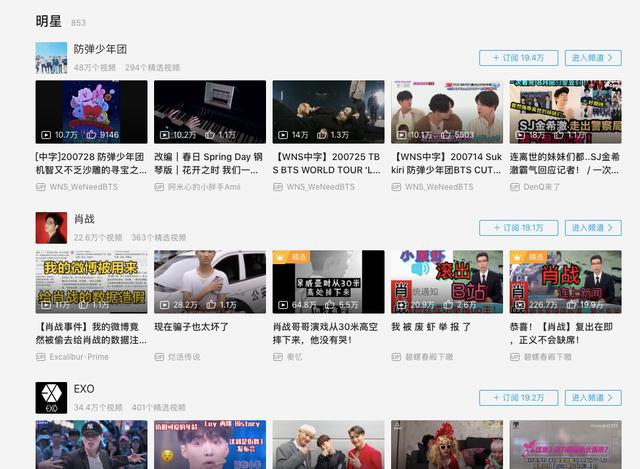
Task: Enter the 肖战 channel
Action: (x=595, y=228)
